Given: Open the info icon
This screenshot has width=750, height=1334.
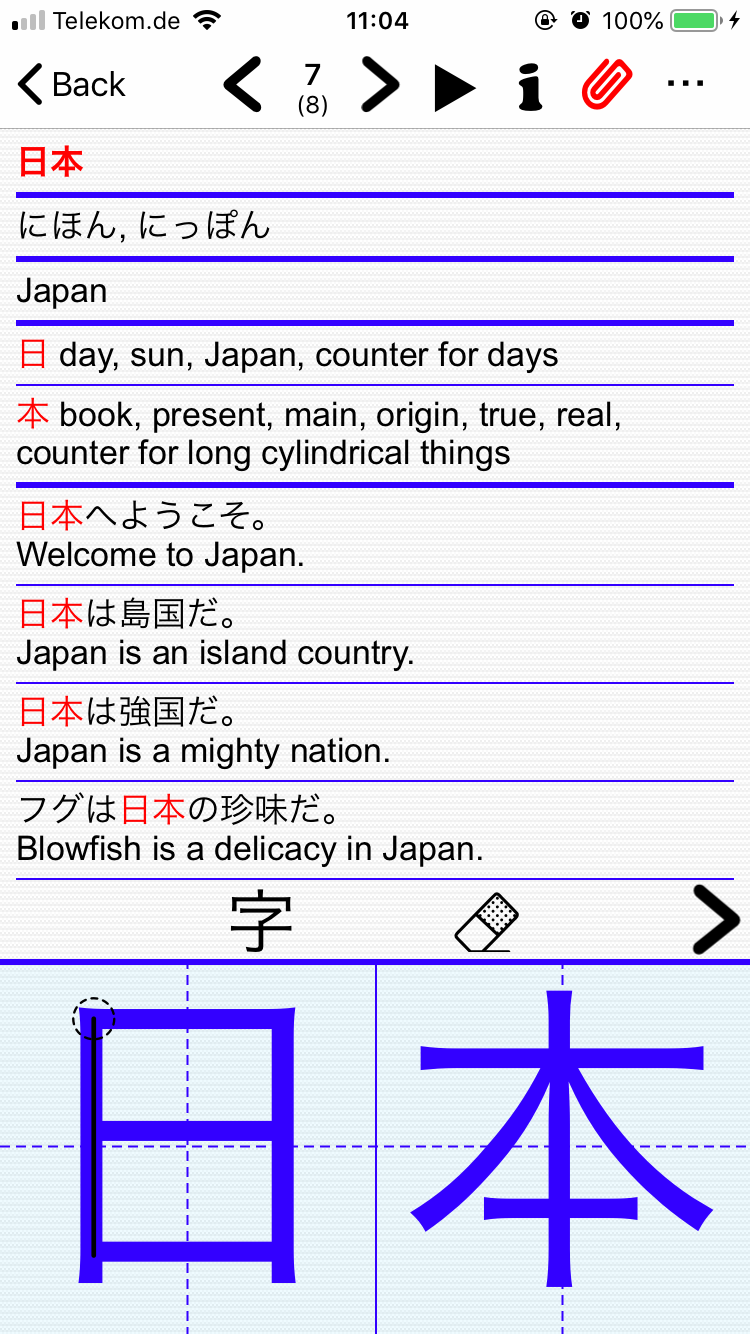Looking at the screenshot, I should tap(531, 86).
